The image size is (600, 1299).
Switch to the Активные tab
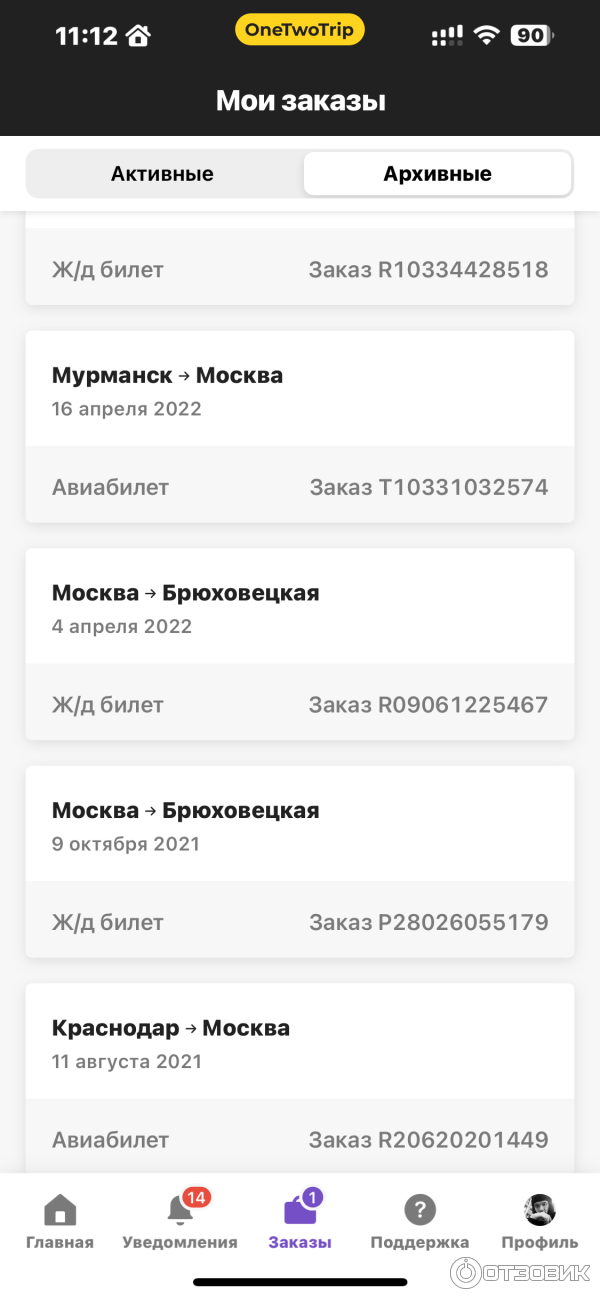point(163,174)
